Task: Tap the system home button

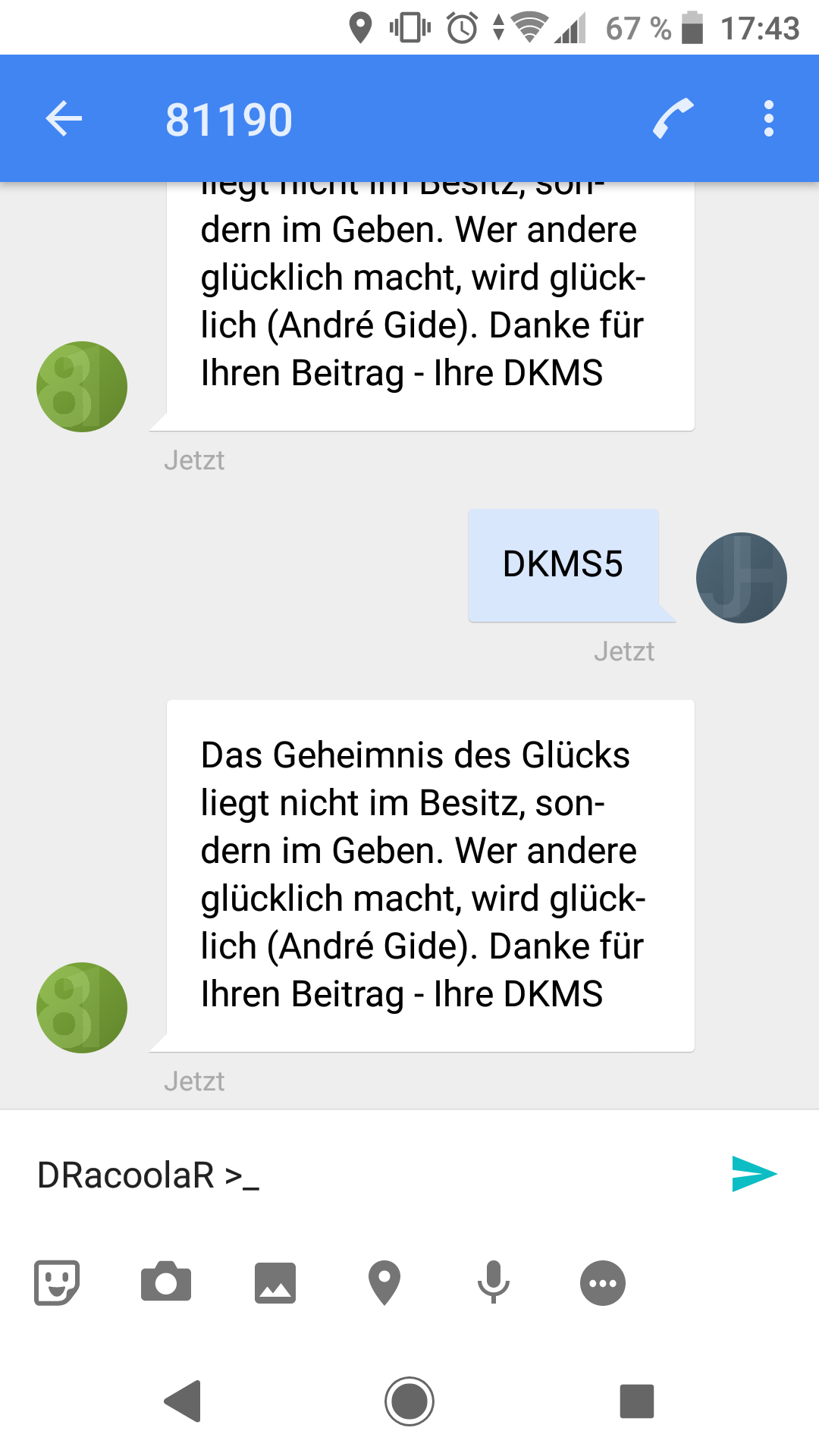Action: (x=409, y=1401)
